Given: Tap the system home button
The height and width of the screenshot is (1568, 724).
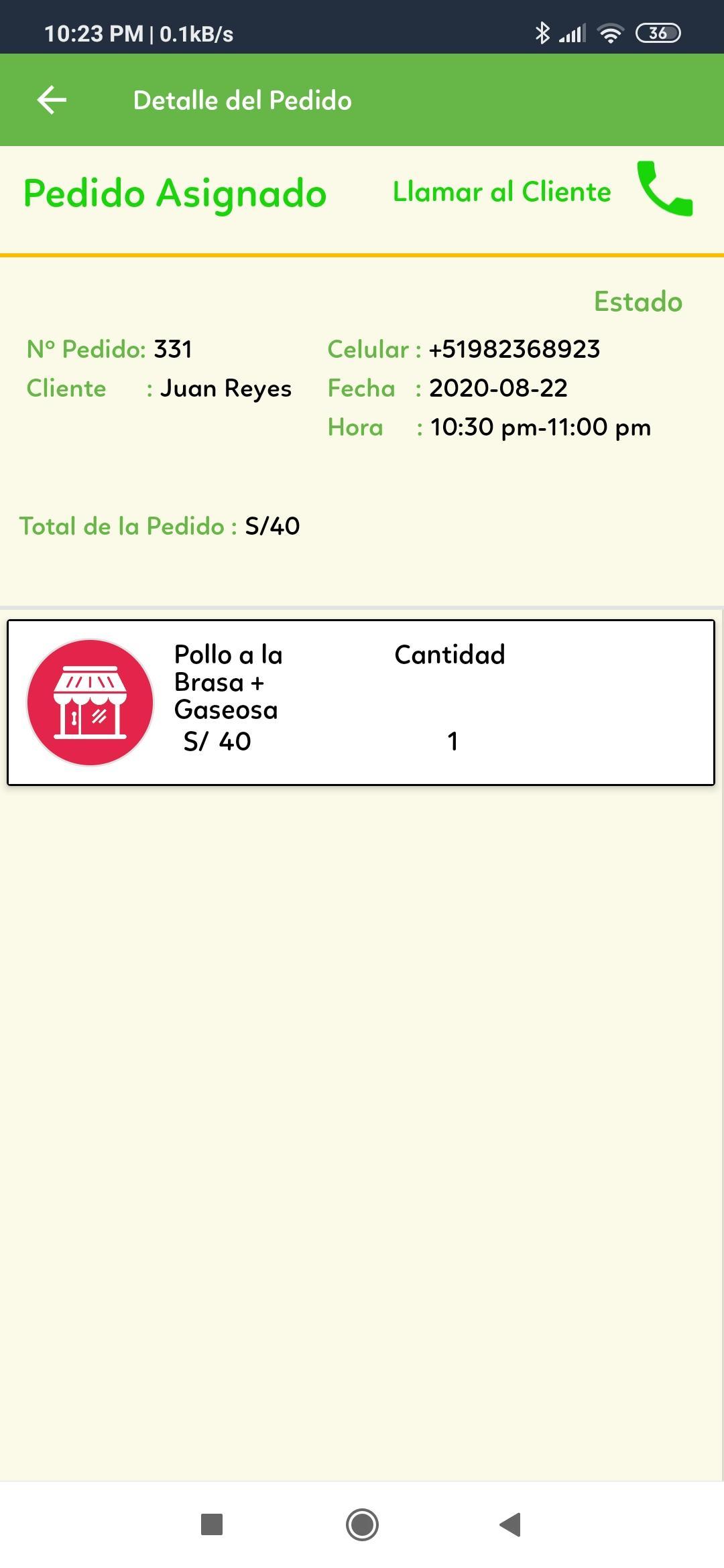Looking at the screenshot, I should (x=362, y=1524).
